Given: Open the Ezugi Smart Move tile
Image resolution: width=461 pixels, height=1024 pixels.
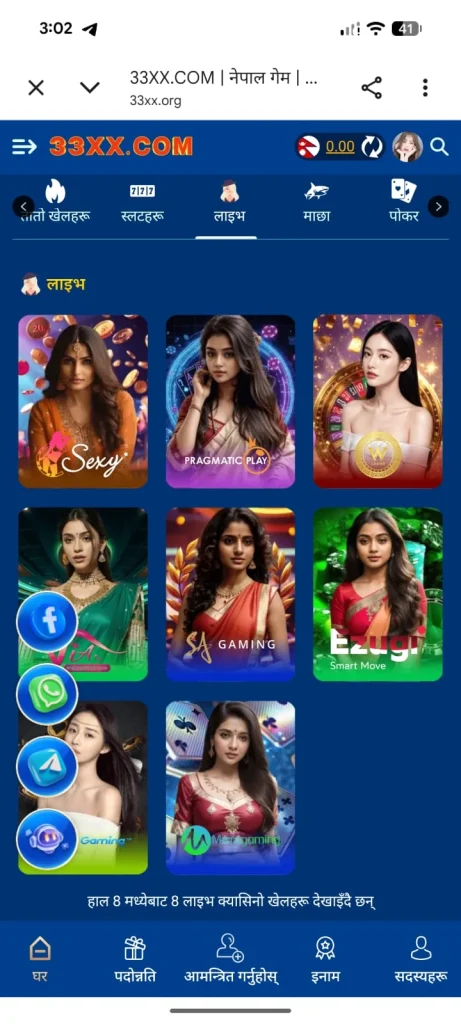Looking at the screenshot, I should tap(378, 594).
